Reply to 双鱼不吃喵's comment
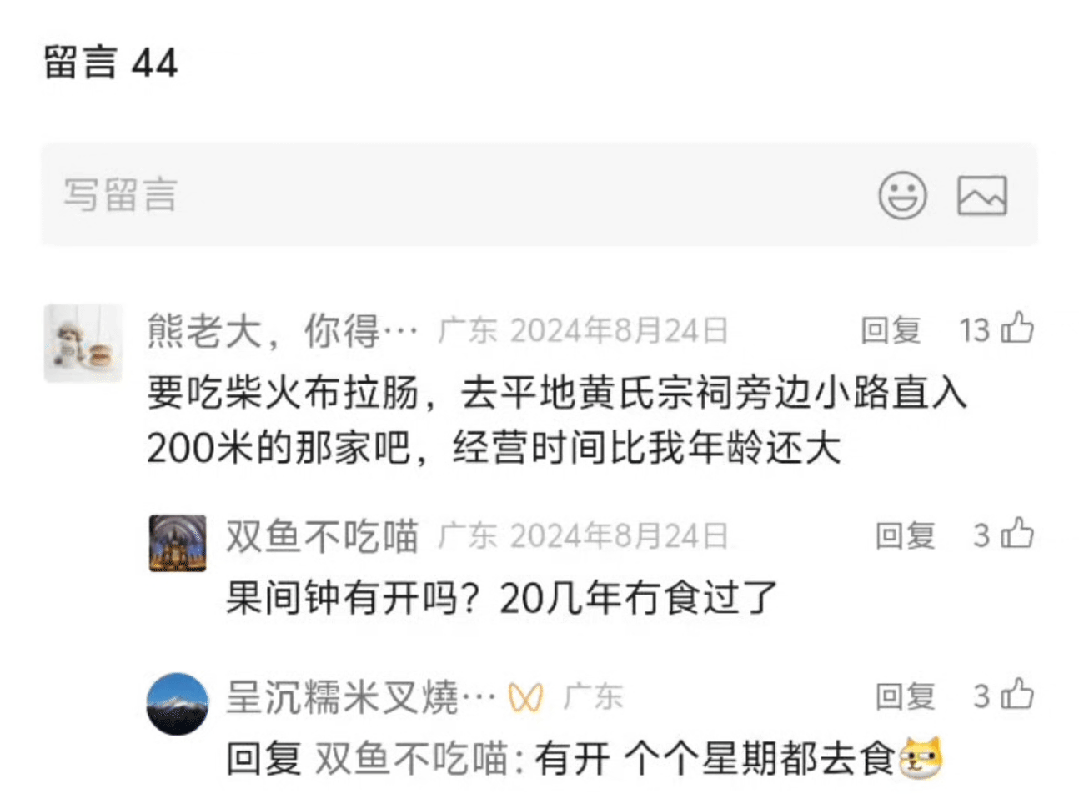 coord(905,536)
